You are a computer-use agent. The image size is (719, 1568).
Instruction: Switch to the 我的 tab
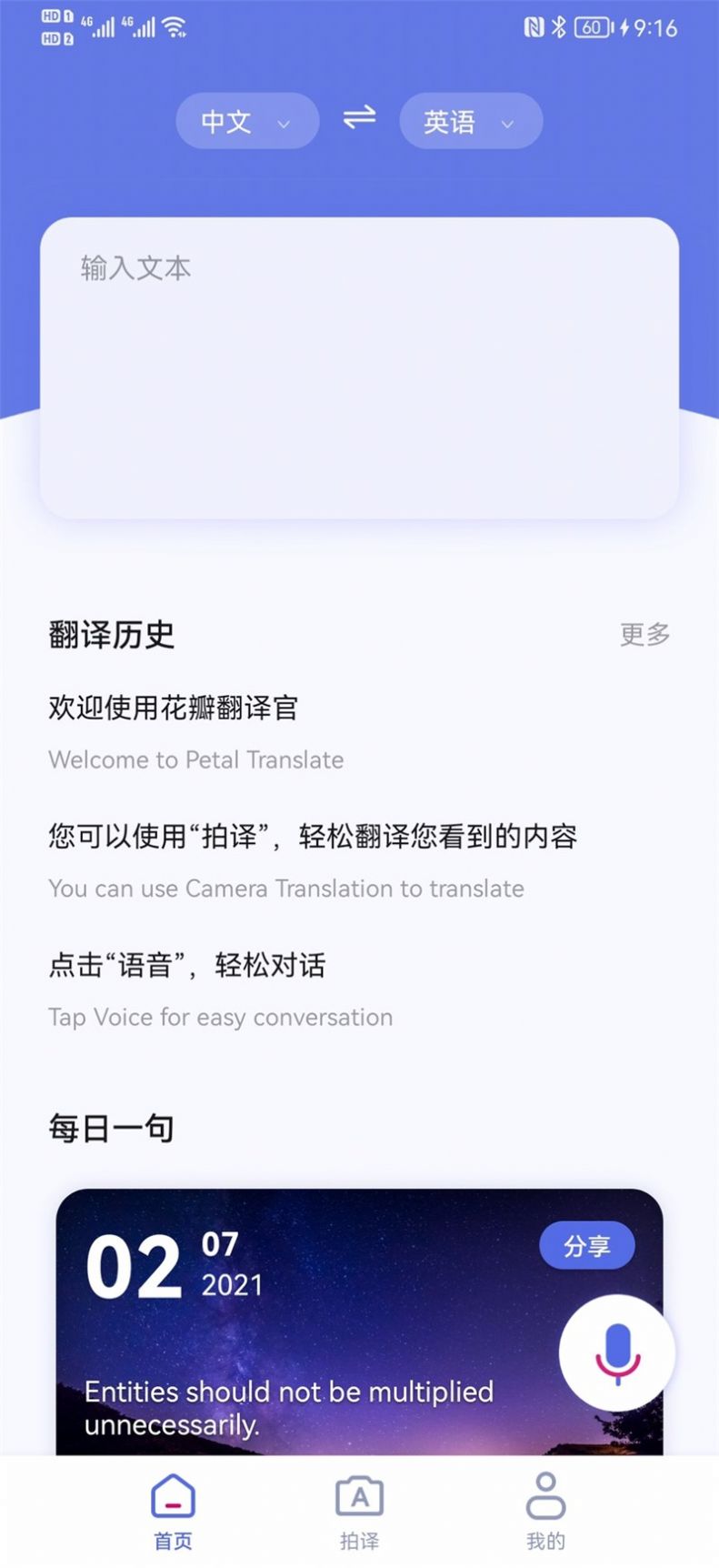(545, 1513)
